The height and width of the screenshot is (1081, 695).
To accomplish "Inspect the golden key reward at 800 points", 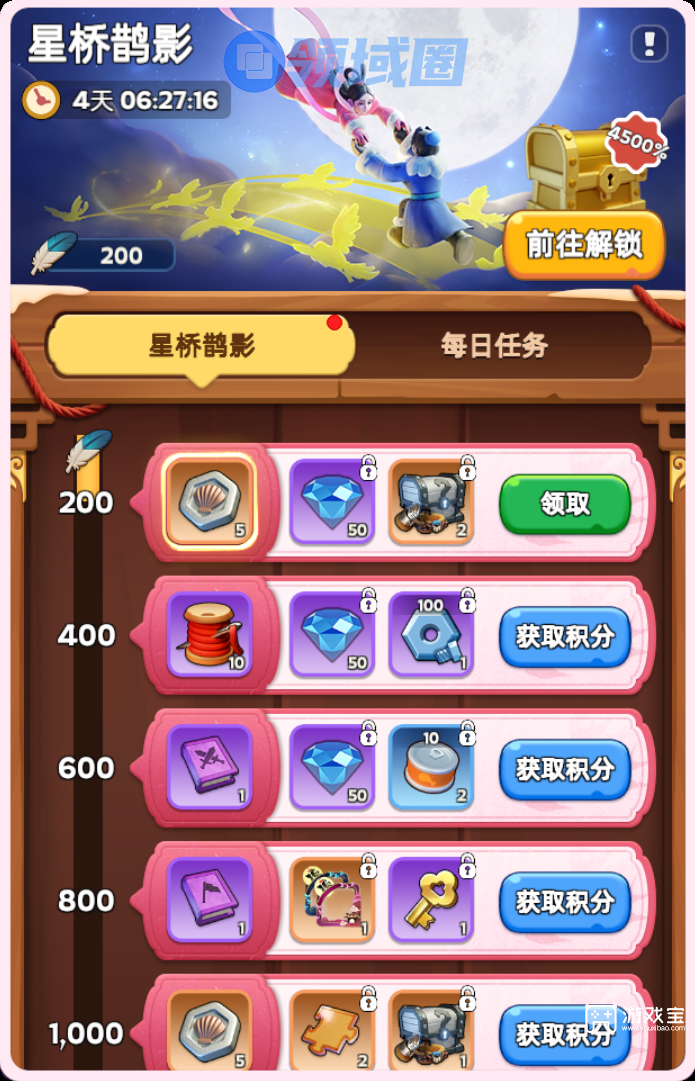I will coord(430,900).
